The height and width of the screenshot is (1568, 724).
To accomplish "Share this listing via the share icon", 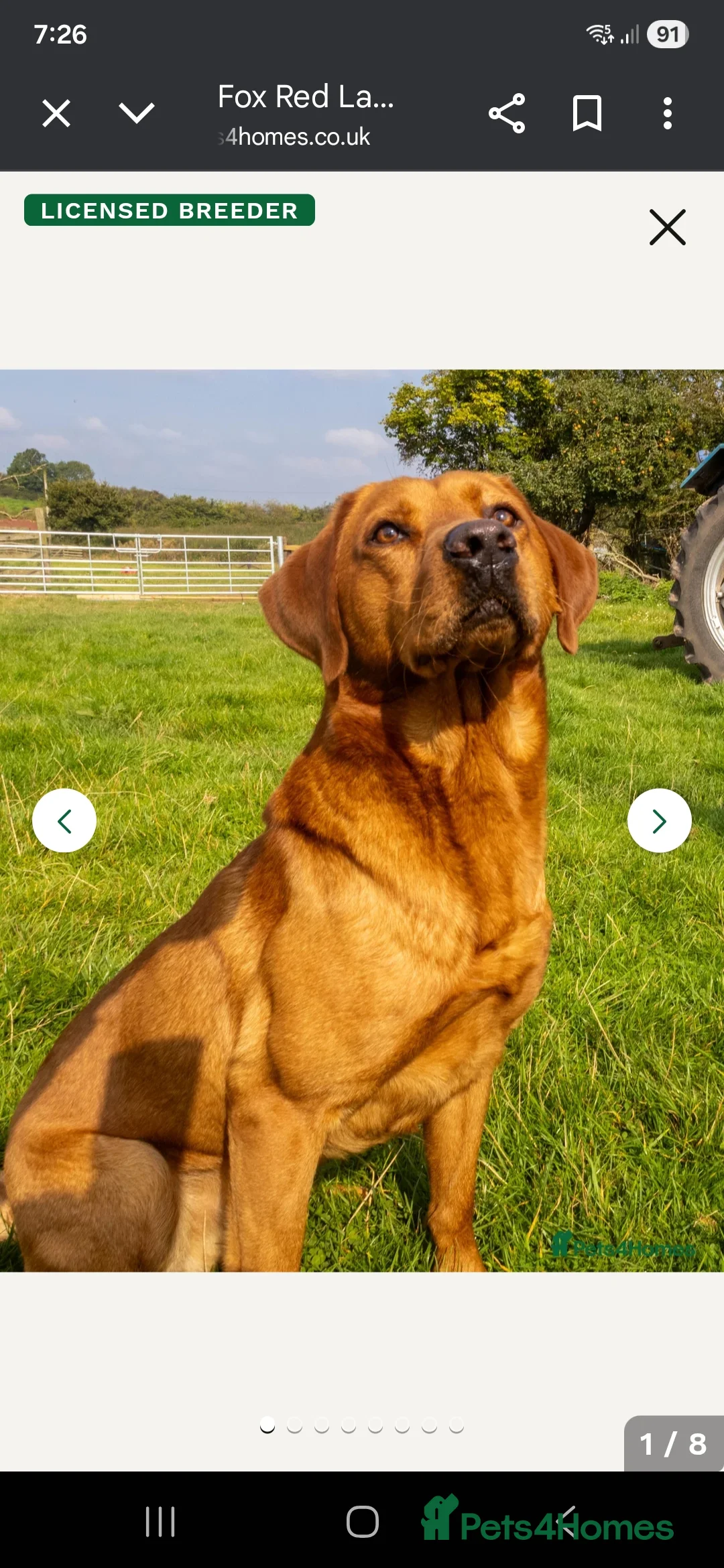I will [507, 114].
